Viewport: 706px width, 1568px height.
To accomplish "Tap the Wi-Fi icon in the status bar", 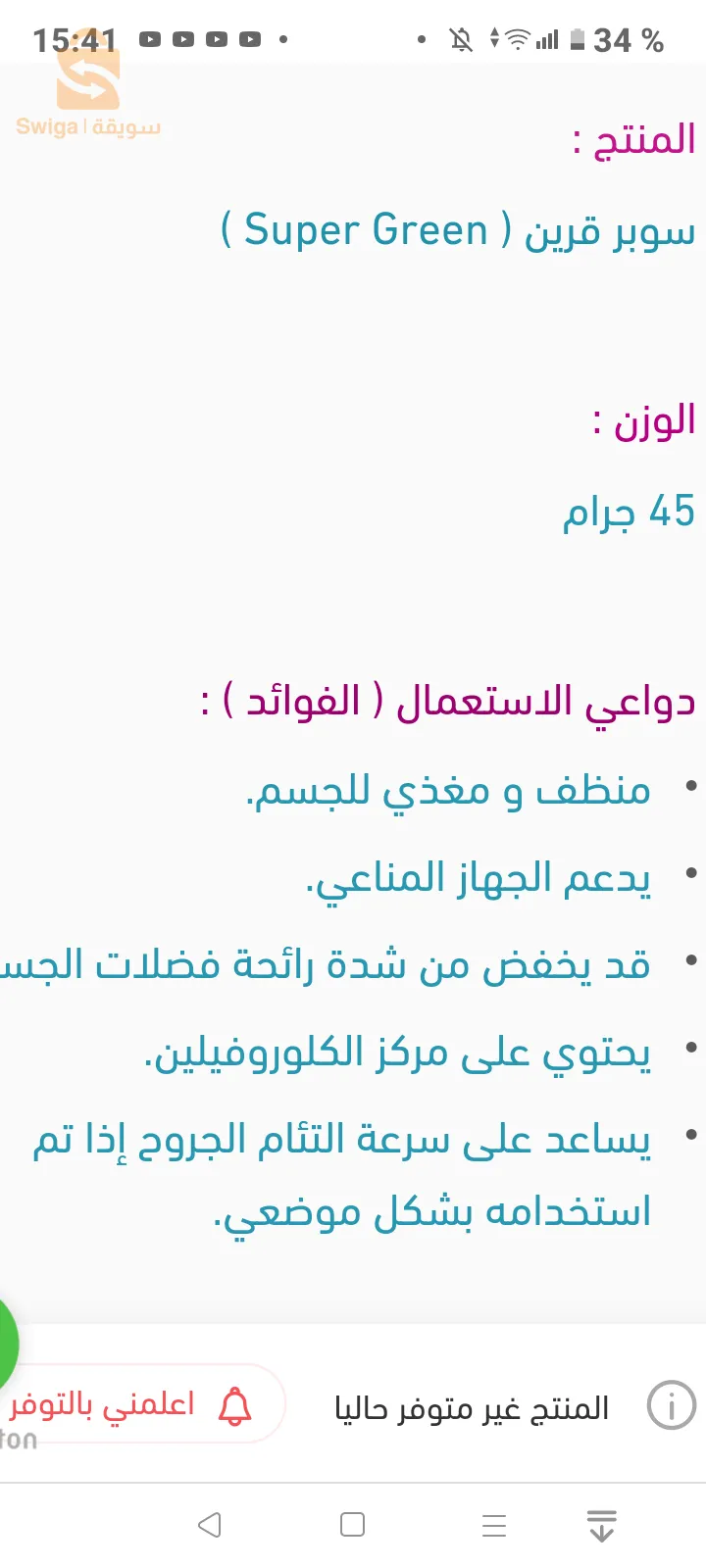I will coord(517,39).
